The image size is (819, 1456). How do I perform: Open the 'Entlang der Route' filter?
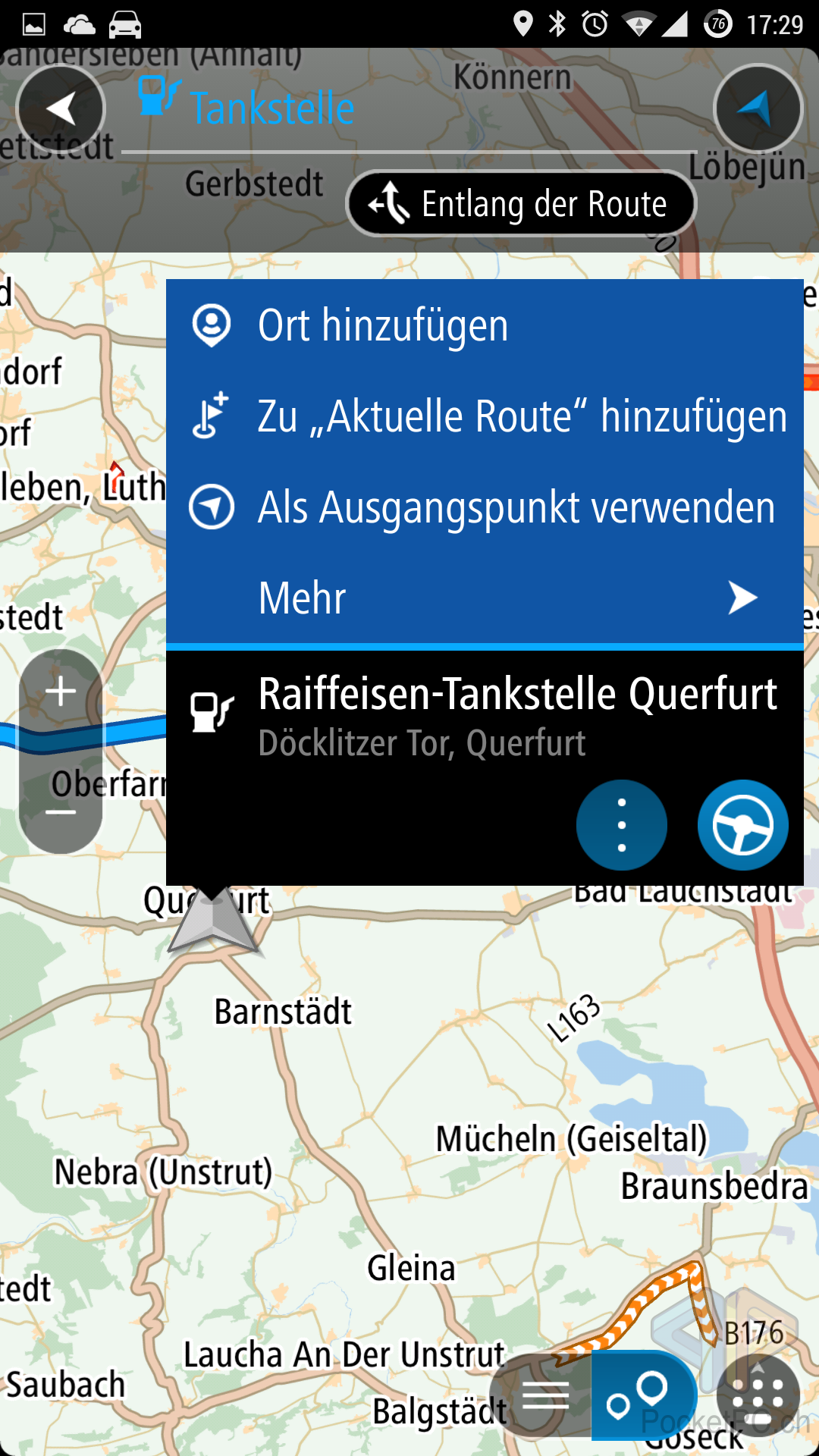[521, 203]
